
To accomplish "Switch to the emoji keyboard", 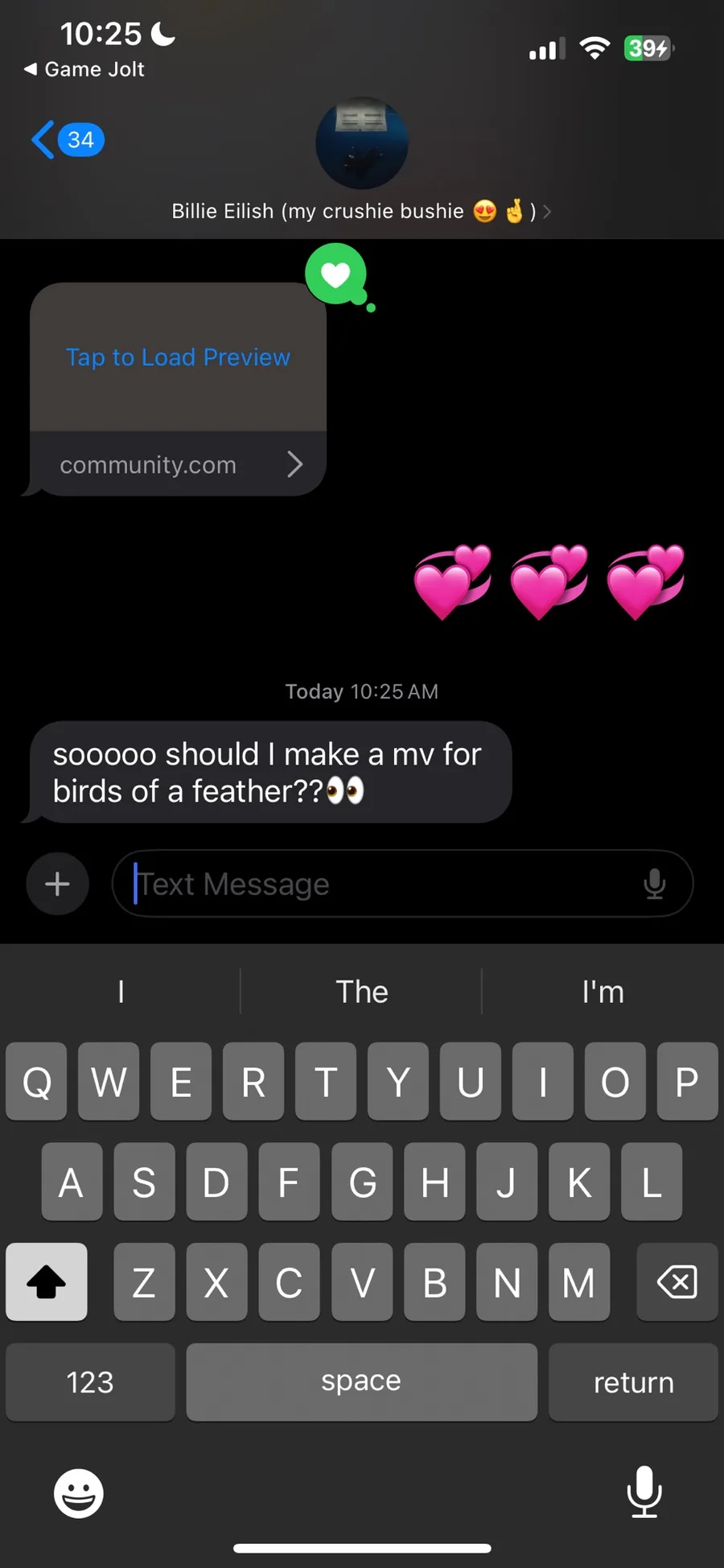I will click(78, 1494).
